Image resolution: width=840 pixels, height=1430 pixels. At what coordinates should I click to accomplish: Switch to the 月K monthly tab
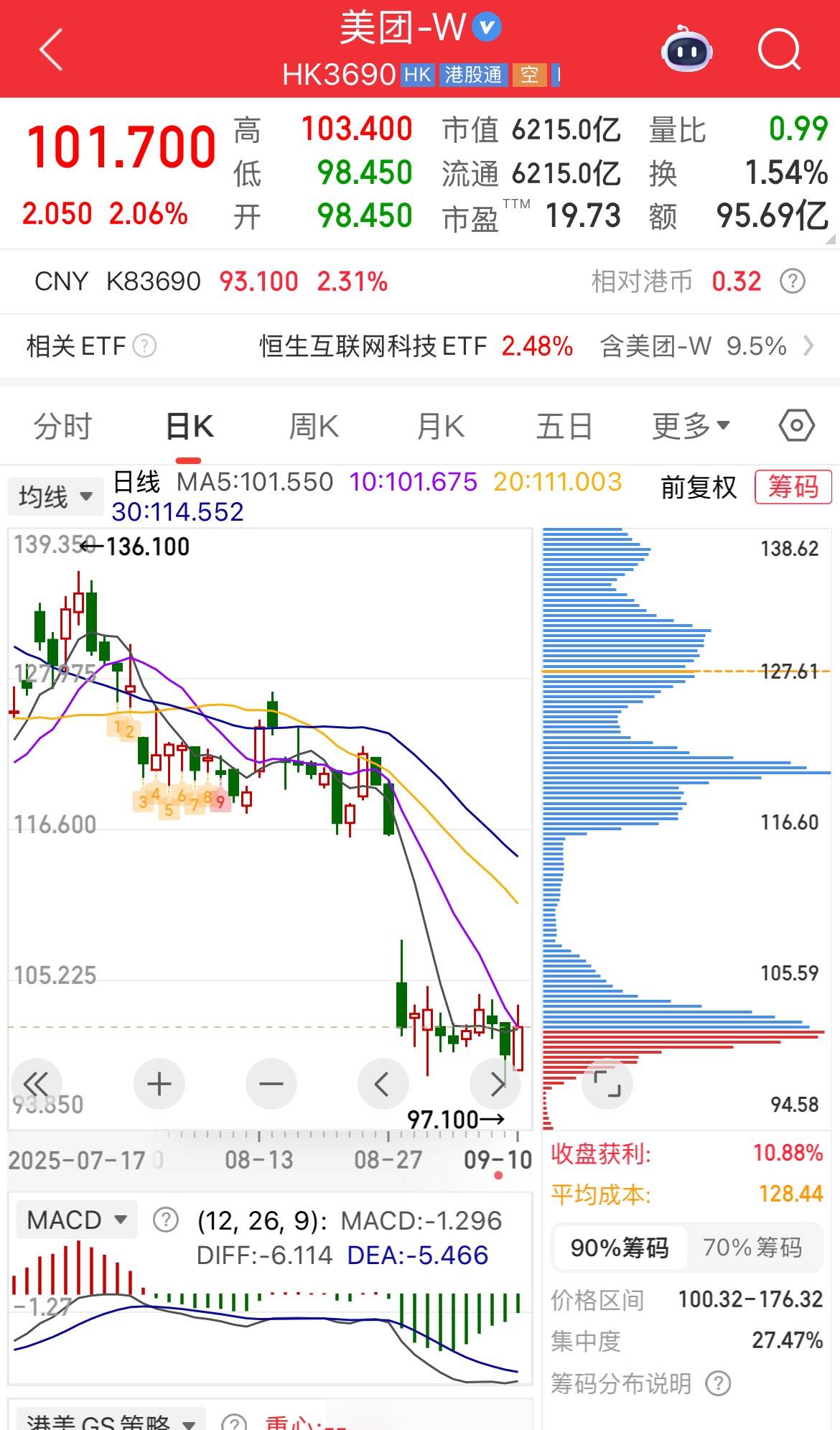point(441,427)
